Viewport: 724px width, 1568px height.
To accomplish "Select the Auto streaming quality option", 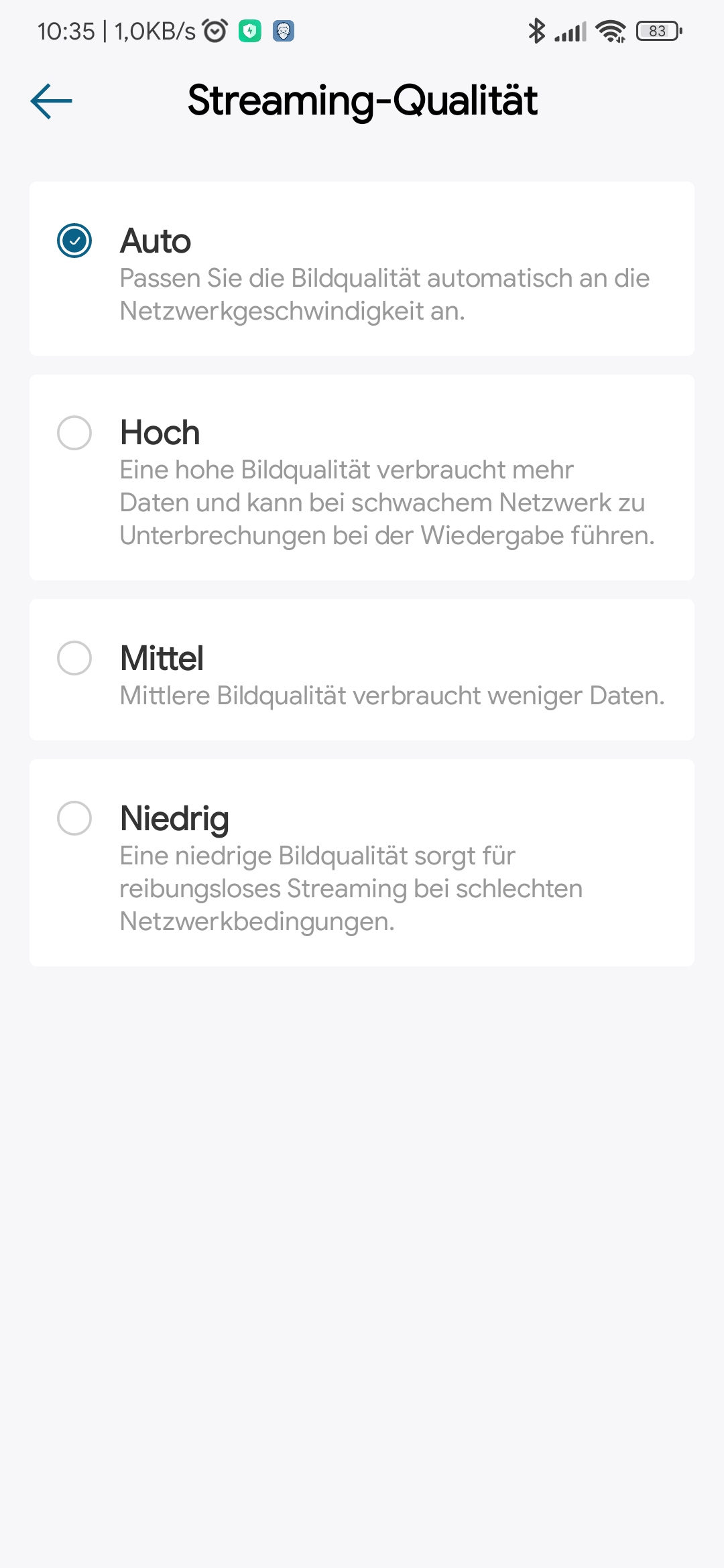I will pyautogui.click(x=74, y=241).
